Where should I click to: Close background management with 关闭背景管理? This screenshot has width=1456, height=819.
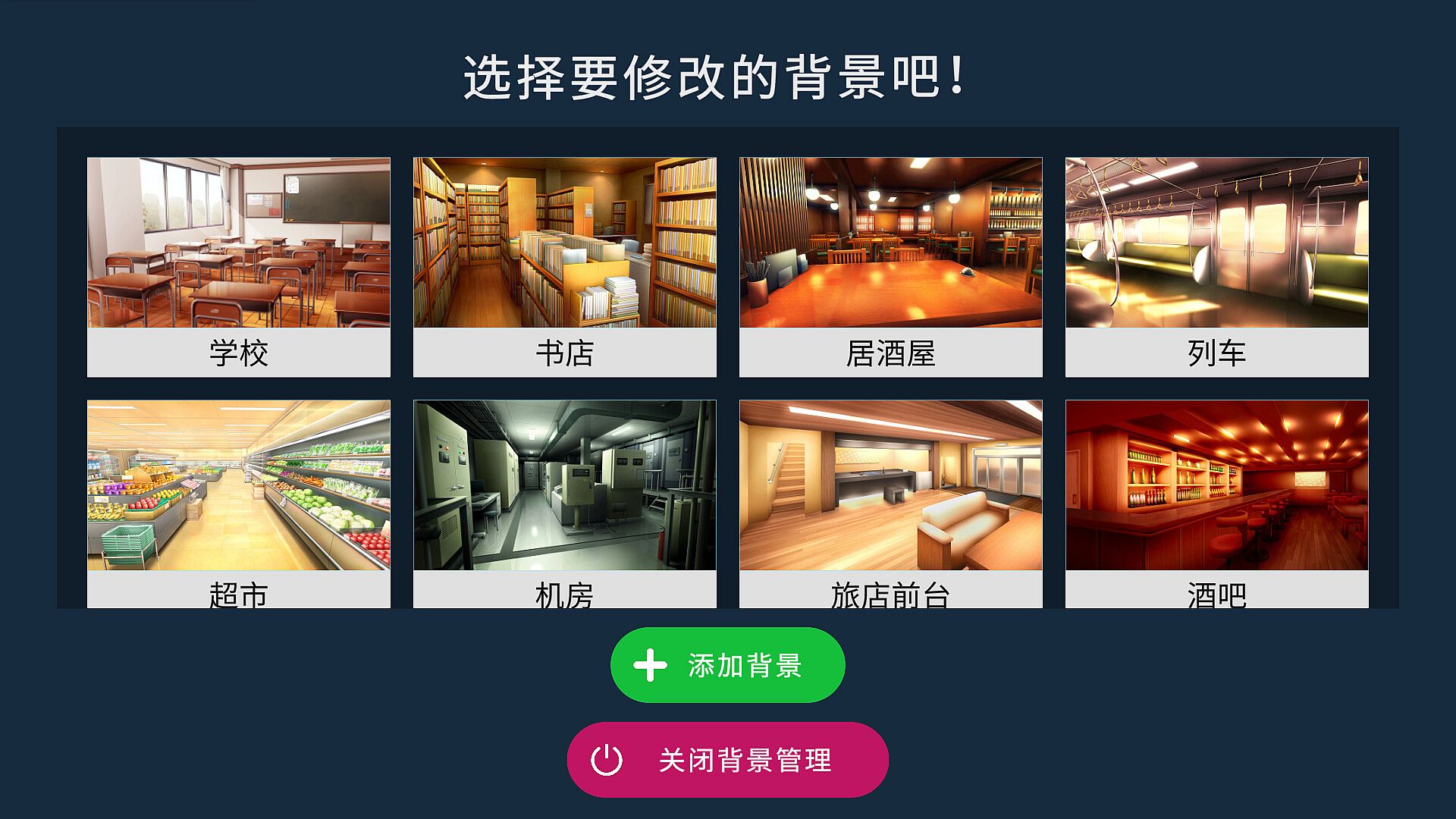727,759
